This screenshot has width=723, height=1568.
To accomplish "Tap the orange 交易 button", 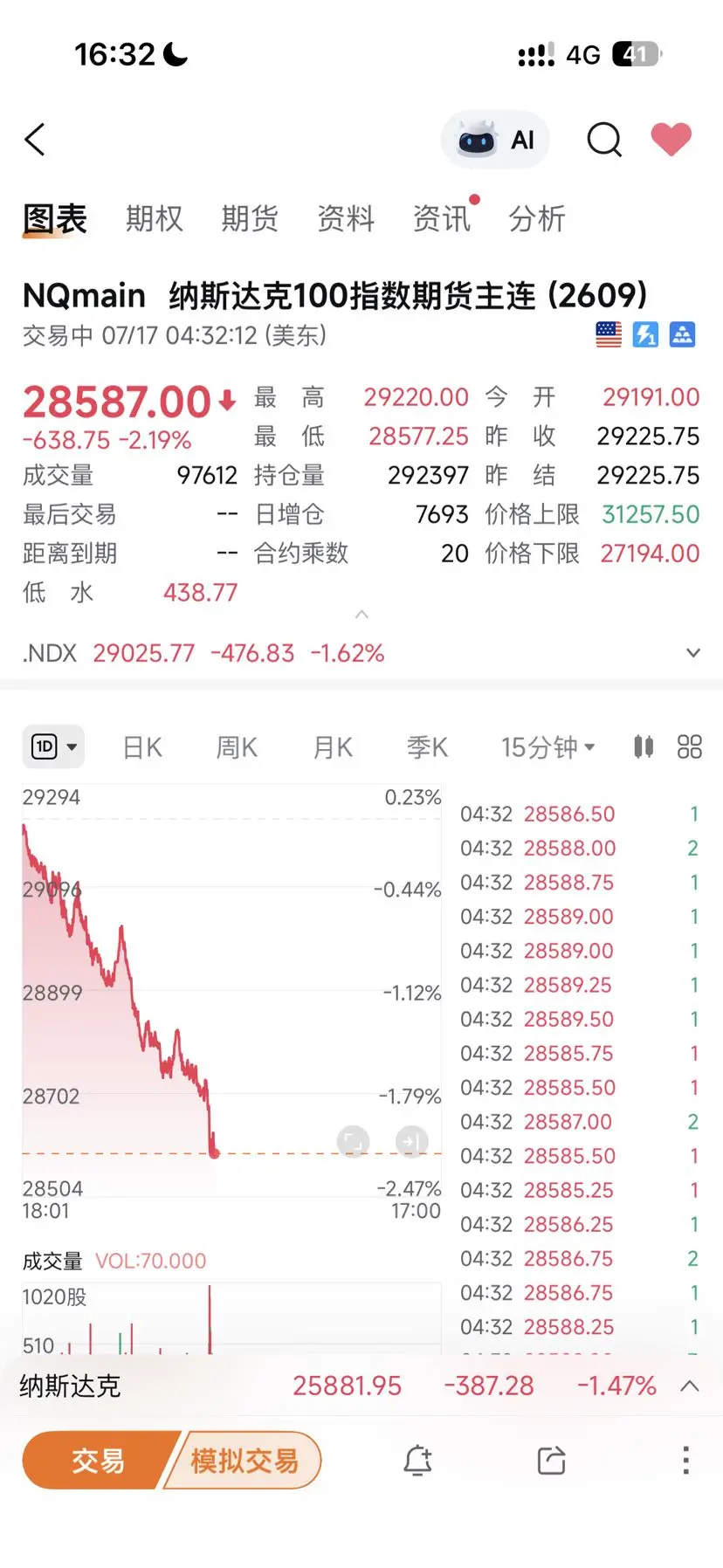I will (x=98, y=1460).
